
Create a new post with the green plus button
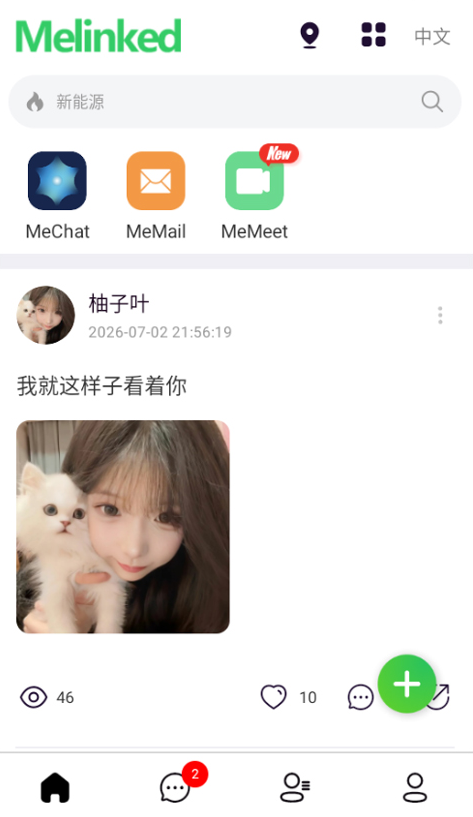[x=407, y=684]
